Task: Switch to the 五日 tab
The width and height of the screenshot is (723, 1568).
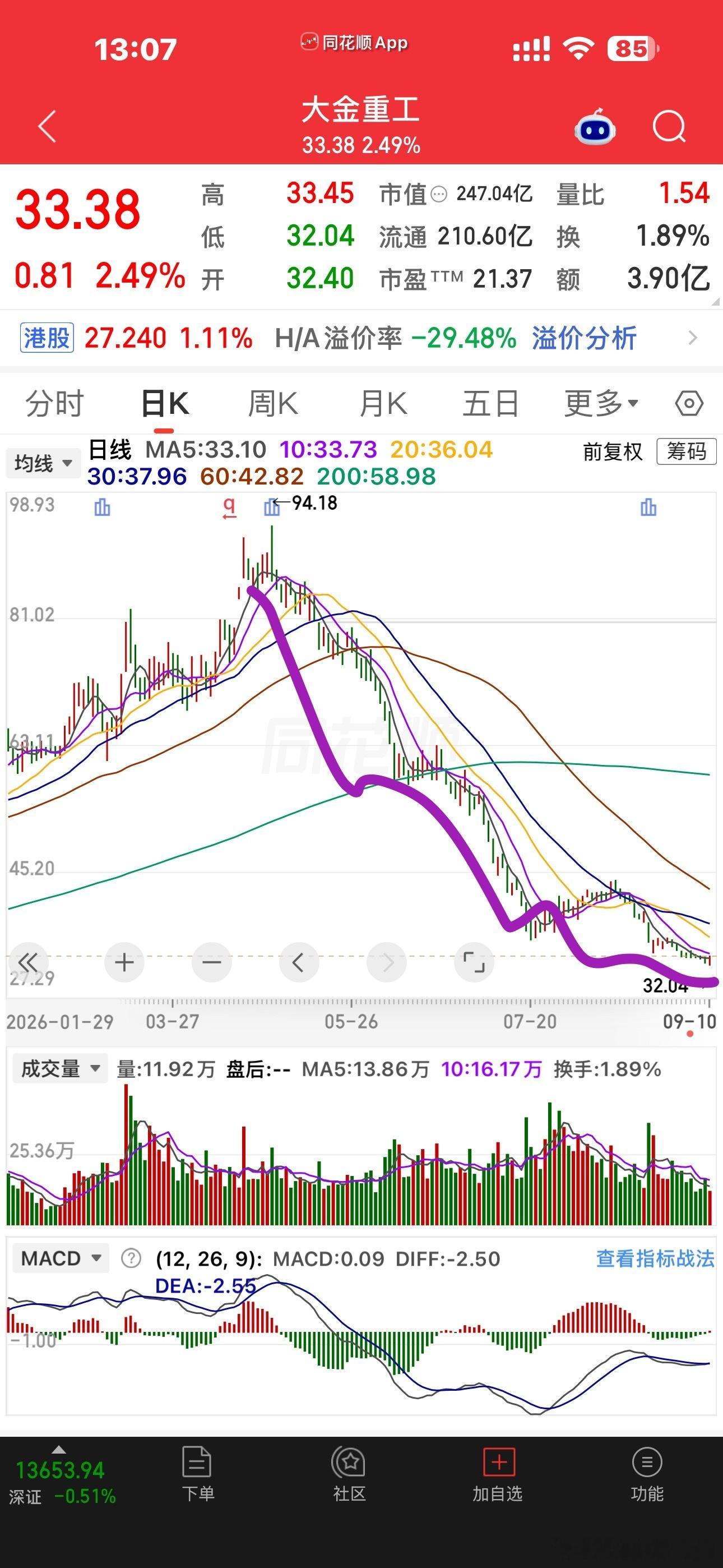Action: point(490,404)
